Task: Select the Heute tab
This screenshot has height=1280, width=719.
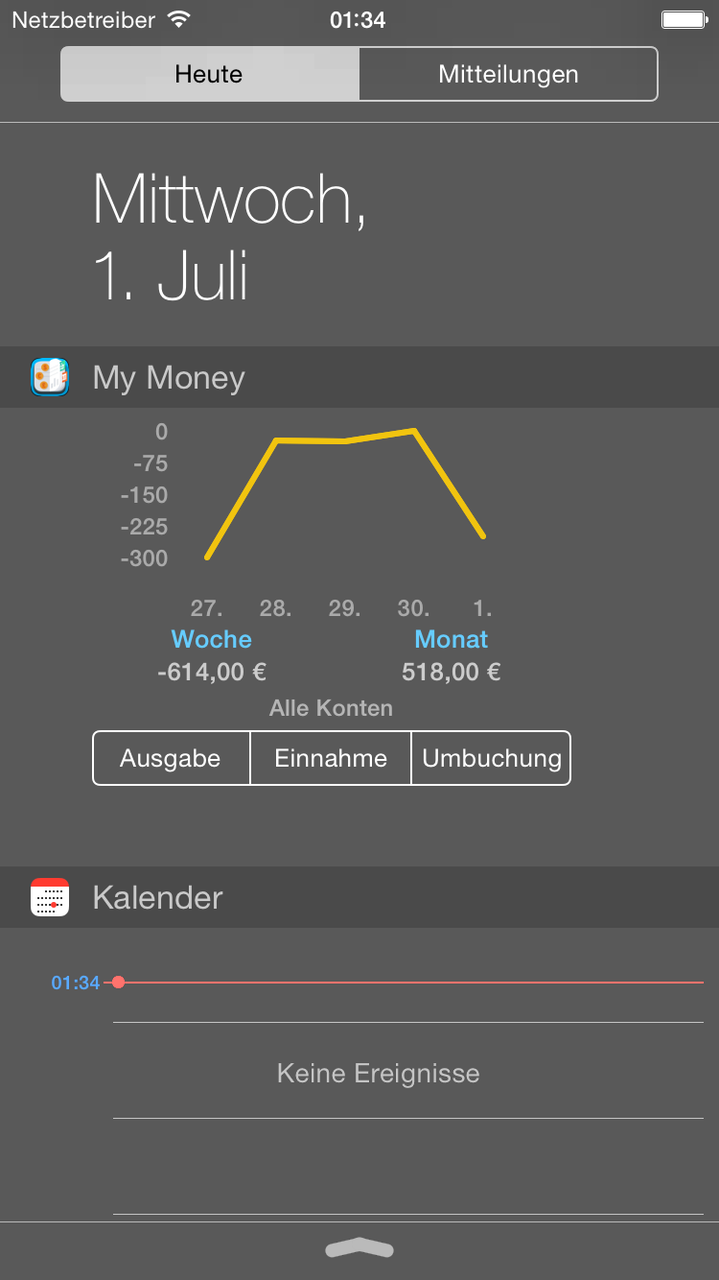Action: [x=209, y=74]
